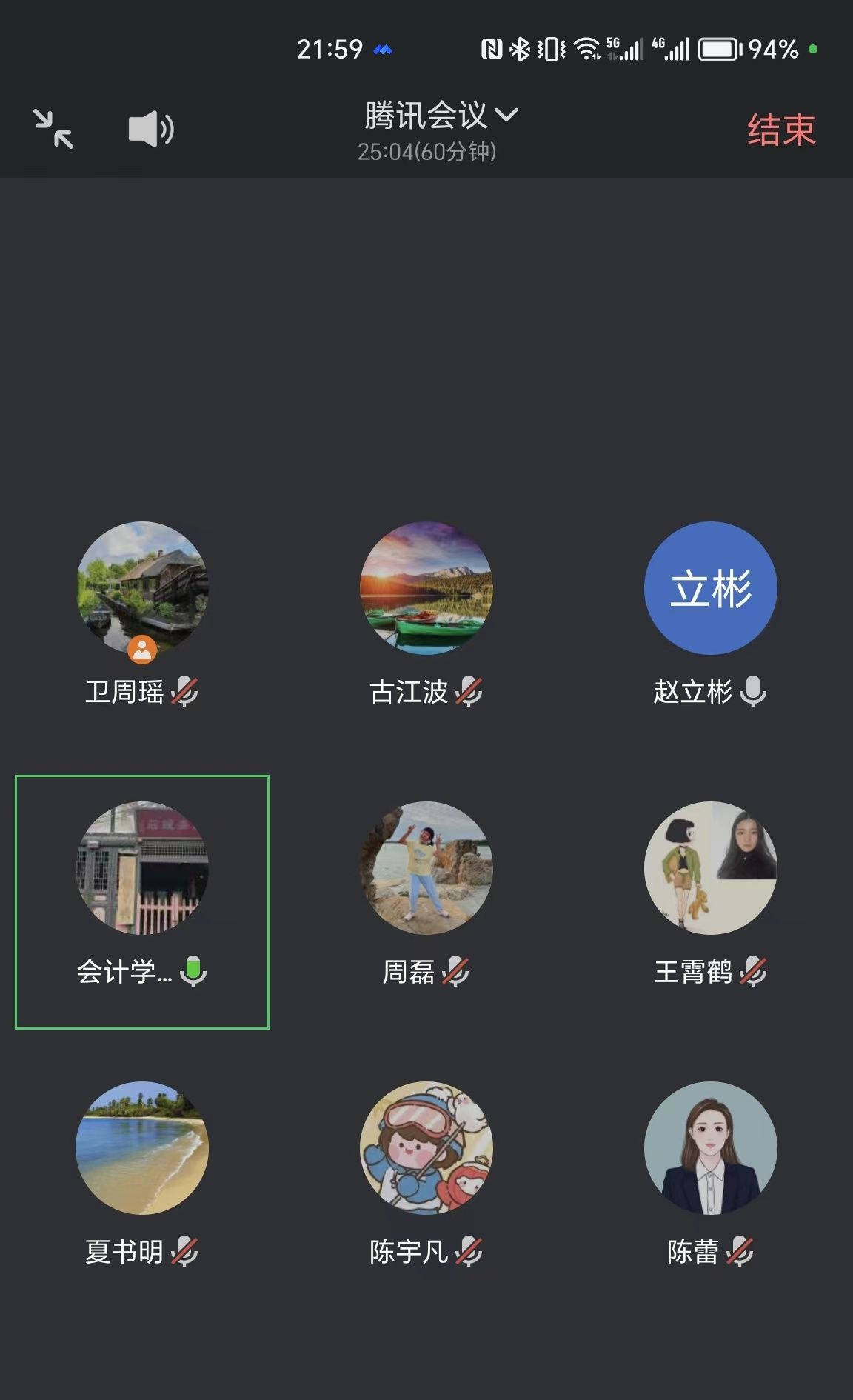
Task: Expand the 腾讯会议 meeting info dropdown
Action: tap(441, 116)
